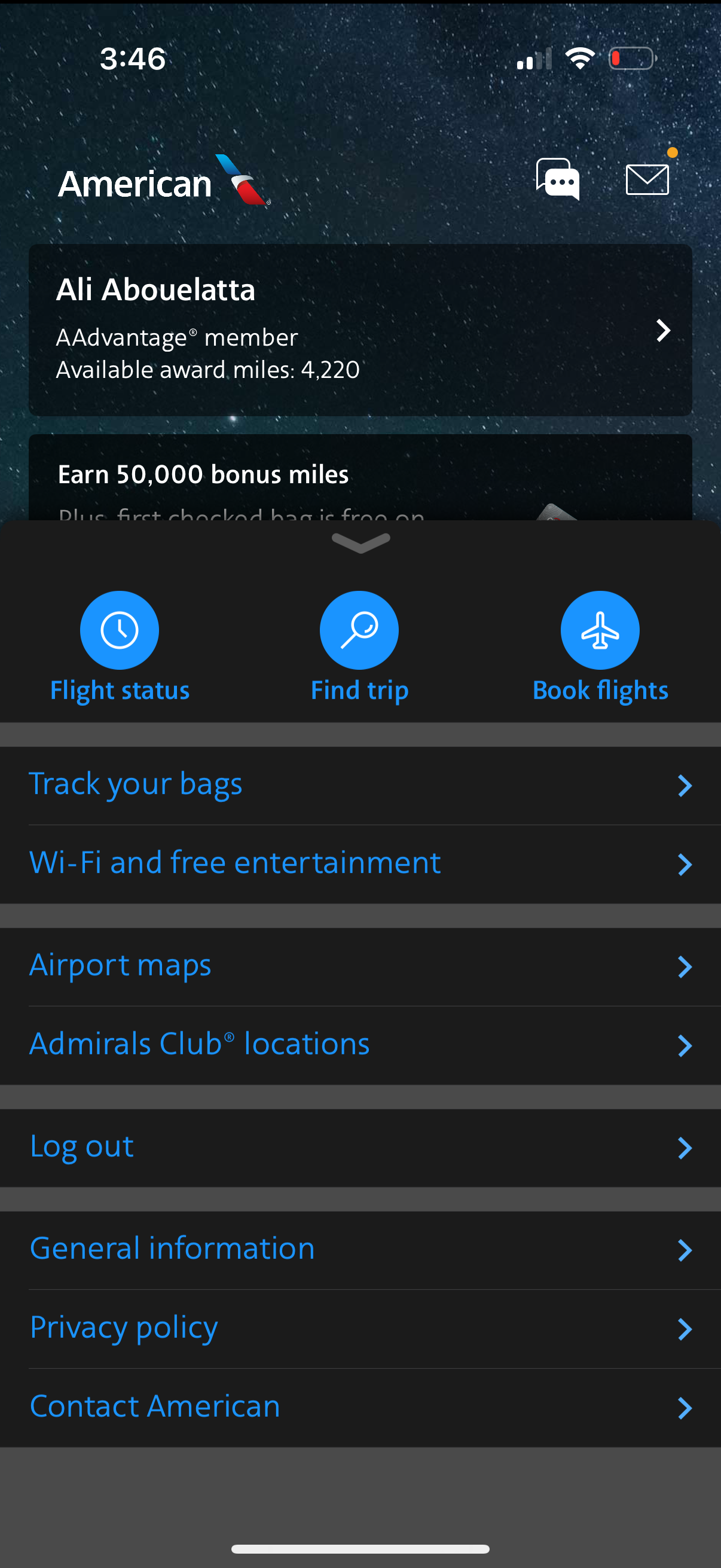Select the Flight status clock icon

point(119,630)
